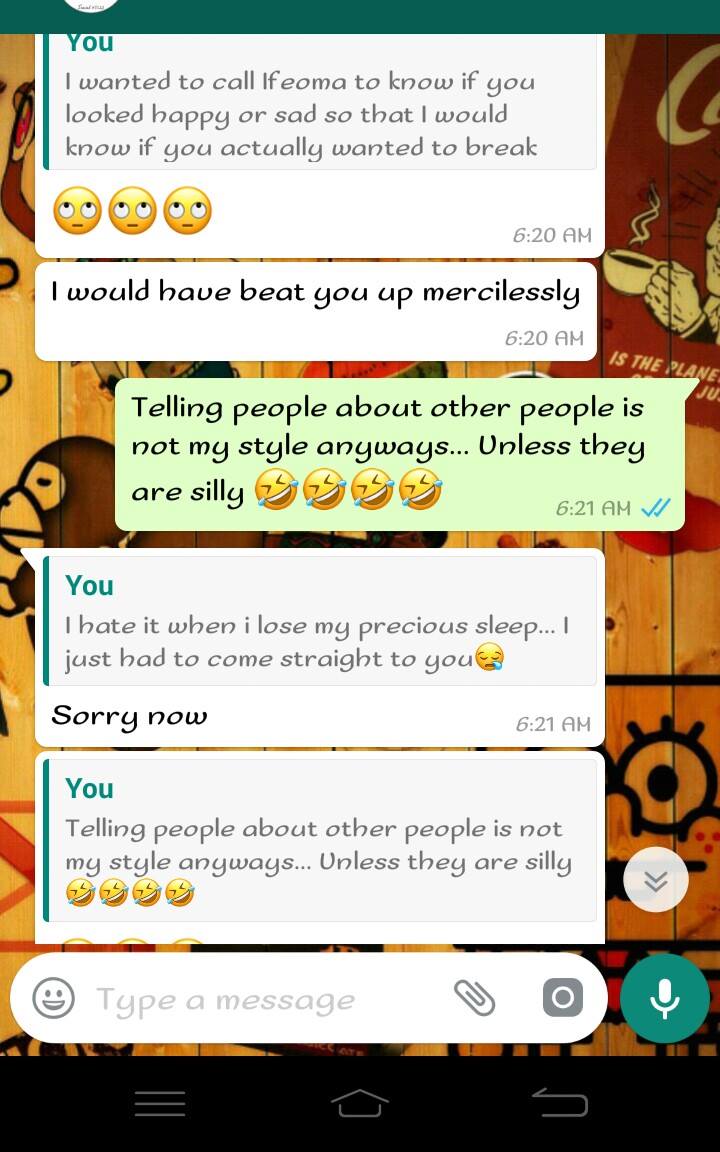Open the camera to send a photo
The height and width of the screenshot is (1152, 720).
(563, 997)
